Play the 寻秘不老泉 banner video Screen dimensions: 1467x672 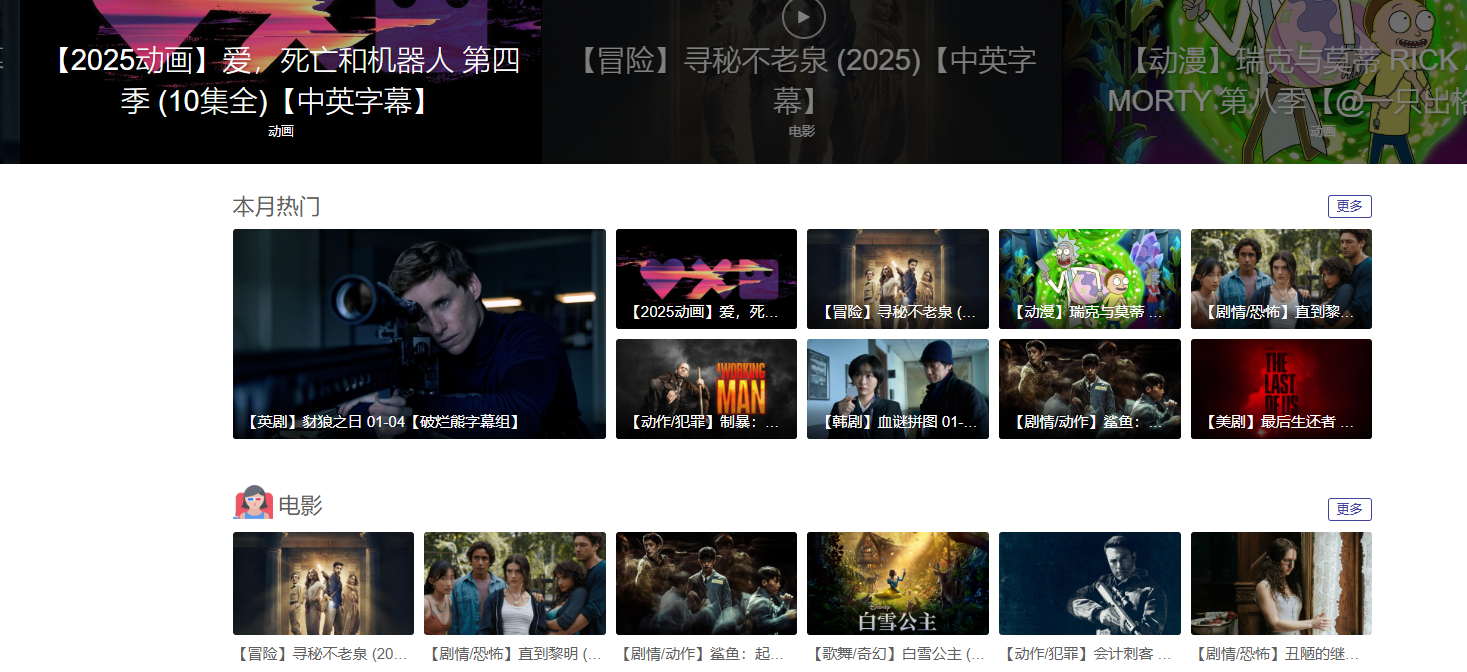coord(803,17)
